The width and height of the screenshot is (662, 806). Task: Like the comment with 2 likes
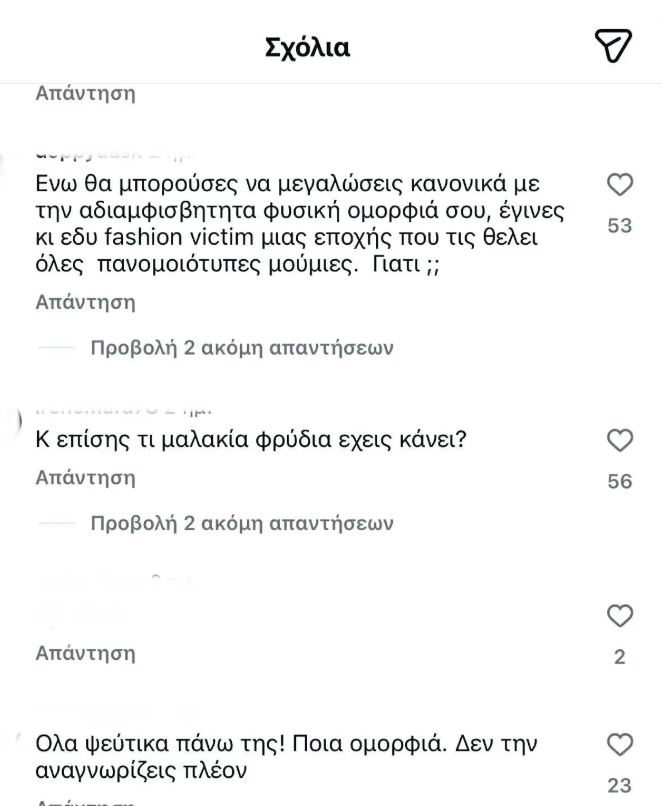point(620,617)
